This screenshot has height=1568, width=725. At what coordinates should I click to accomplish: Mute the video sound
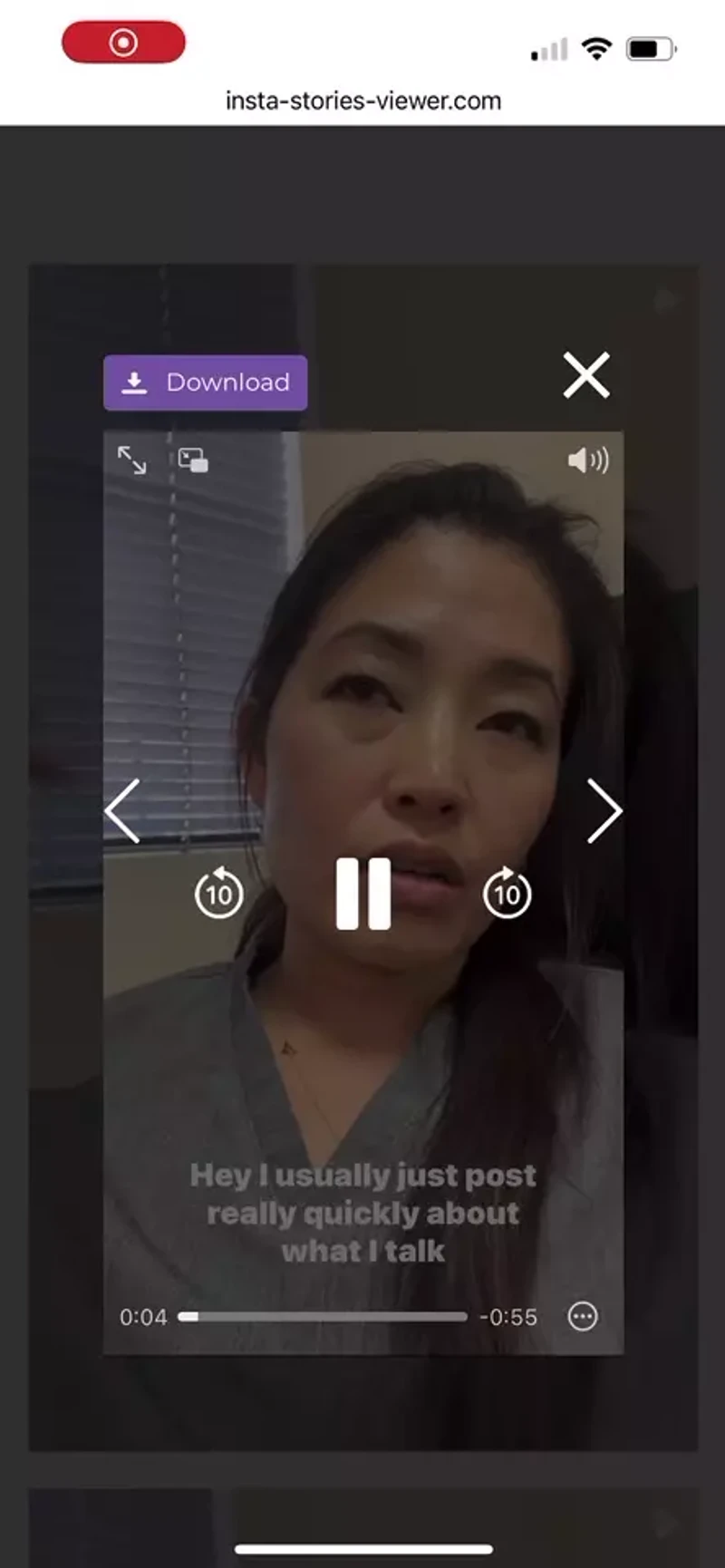point(587,460)
